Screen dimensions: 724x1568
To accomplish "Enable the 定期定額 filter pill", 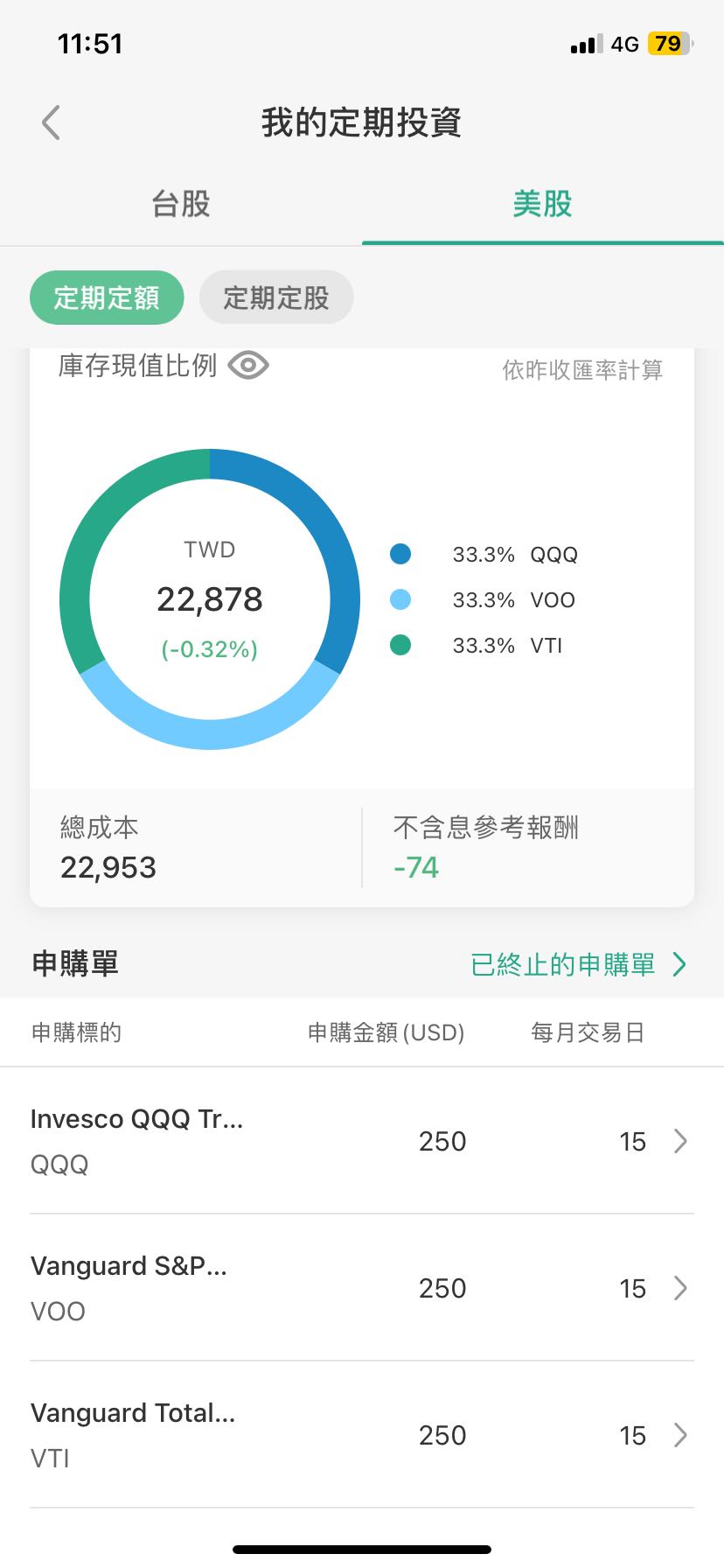I will pyautogui.click(x=107, y=297).
